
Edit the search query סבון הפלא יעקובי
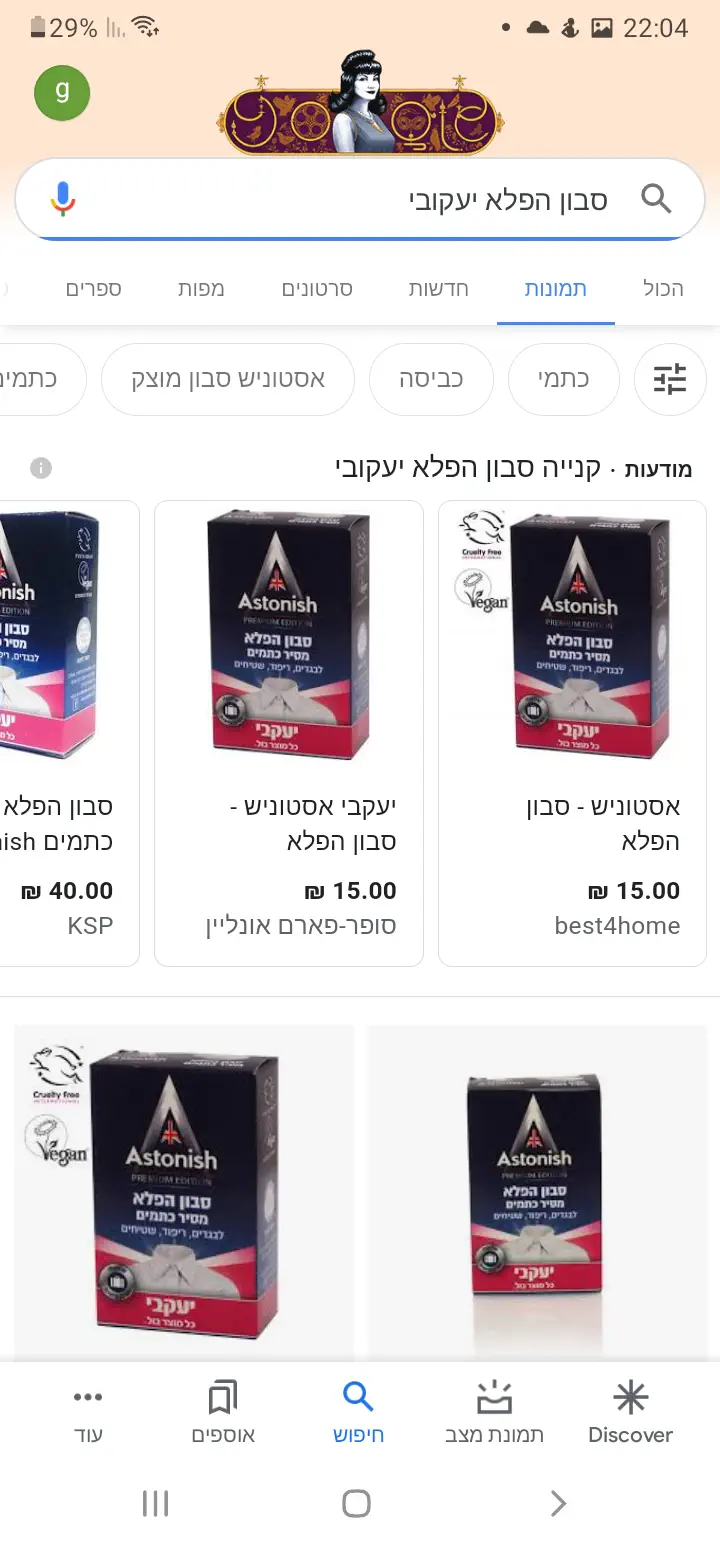400,200
